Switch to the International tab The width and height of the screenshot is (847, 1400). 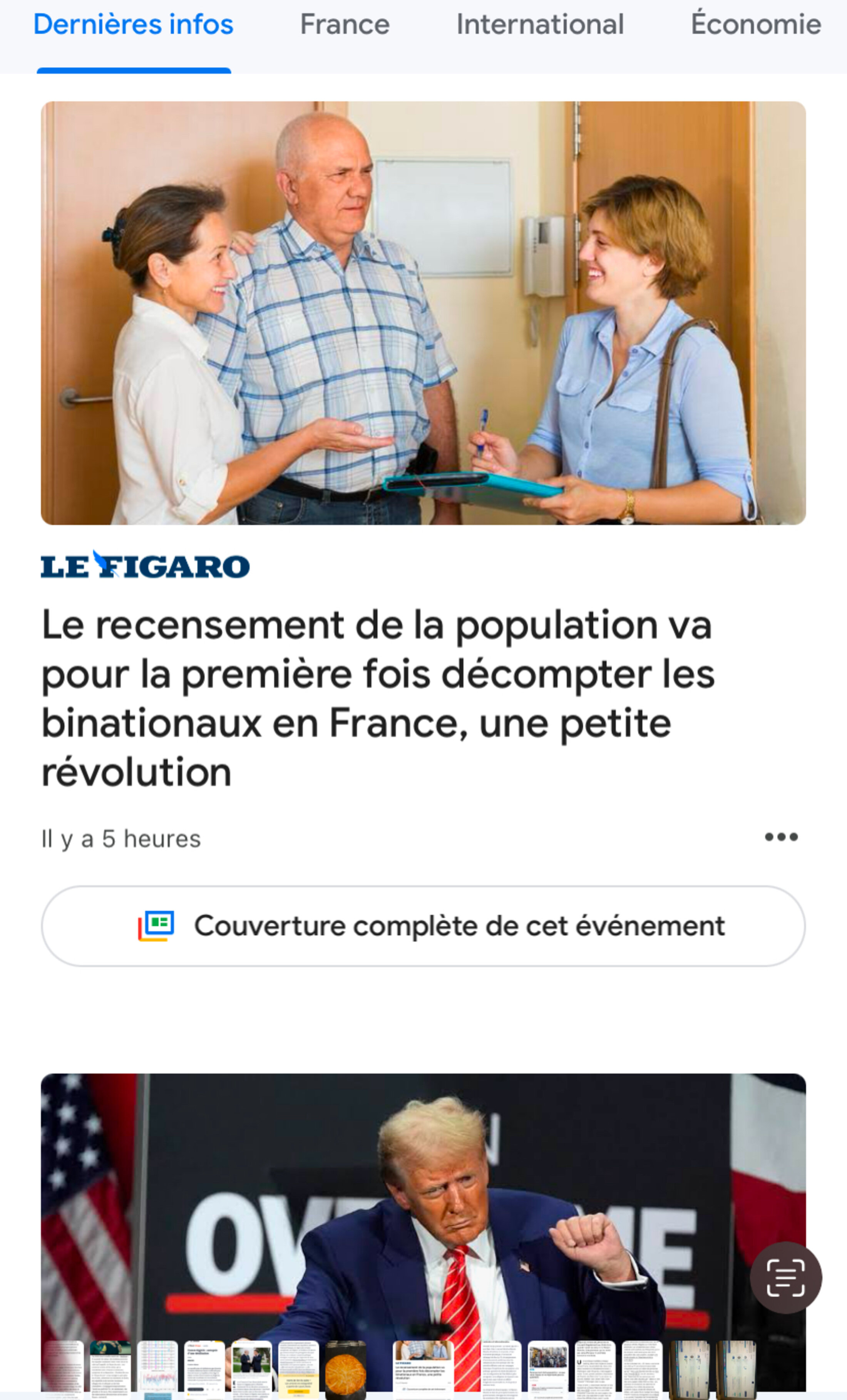pos(540,24)
